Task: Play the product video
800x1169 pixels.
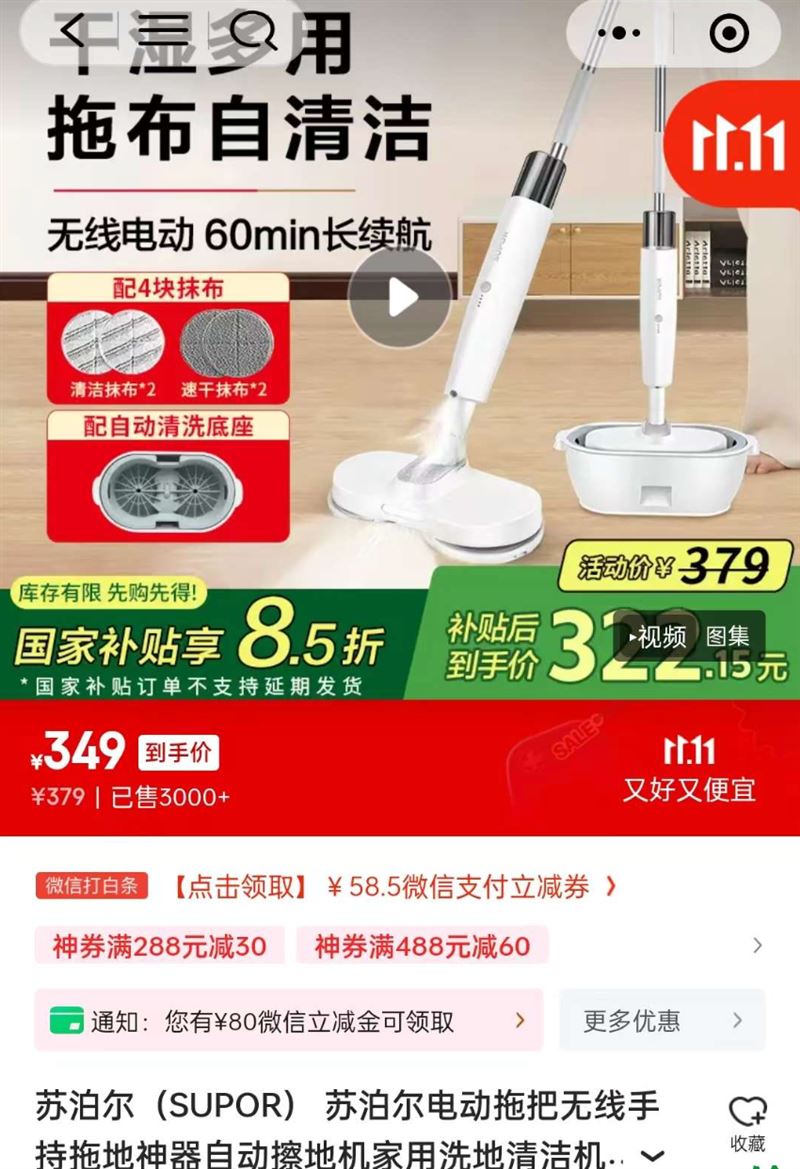Action: [400, 297]
